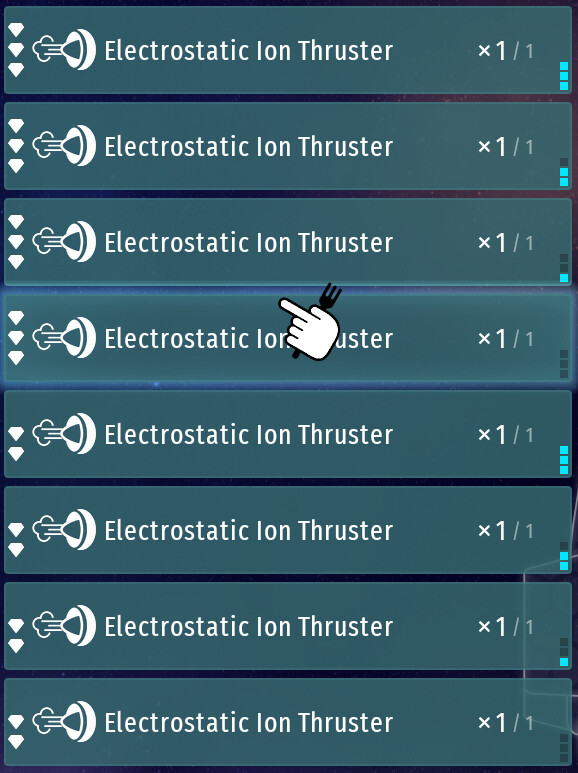Pick three-gem Ion Thruster with three cyan bars

[288, 50]
